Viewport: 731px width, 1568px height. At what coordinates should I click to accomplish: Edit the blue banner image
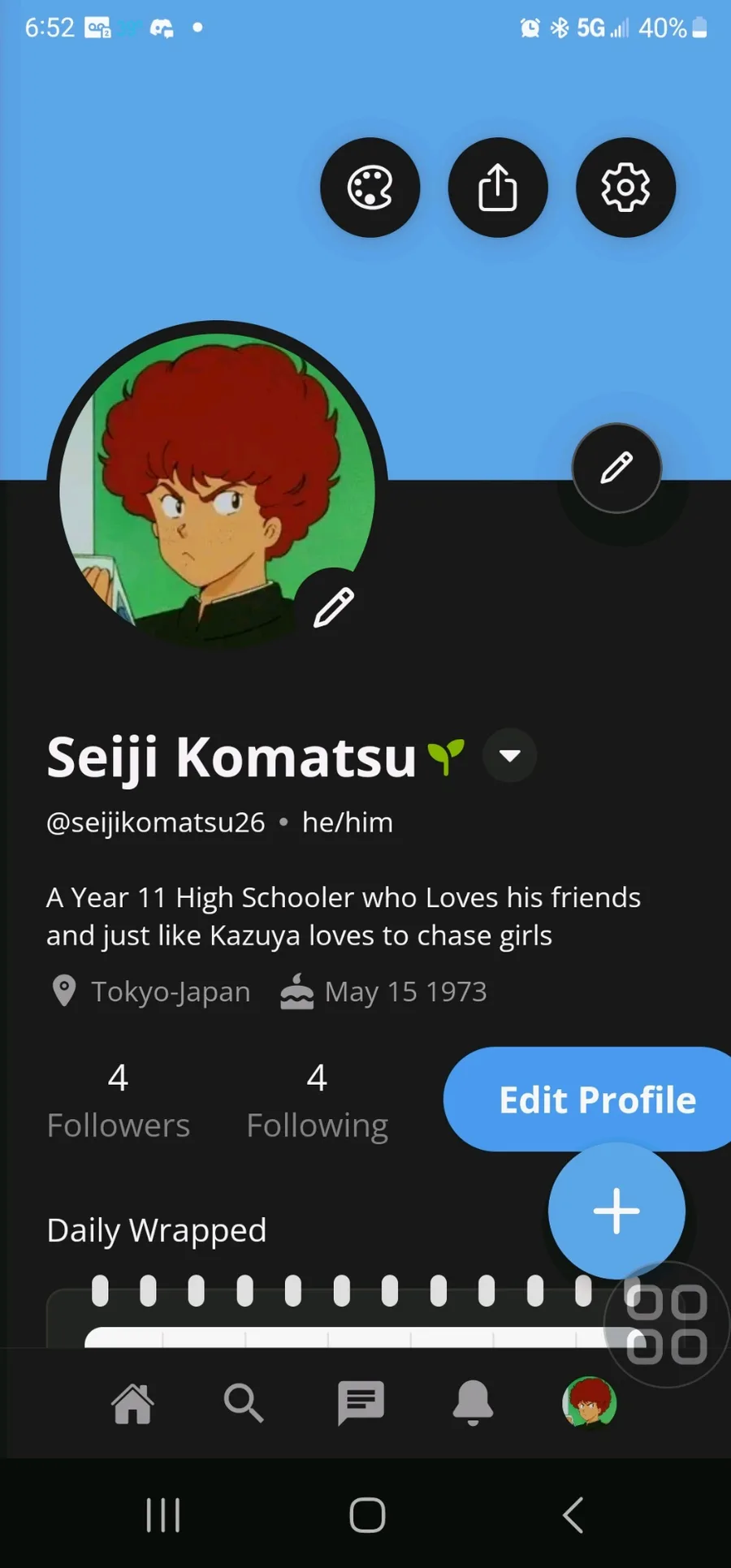(616, 468)
